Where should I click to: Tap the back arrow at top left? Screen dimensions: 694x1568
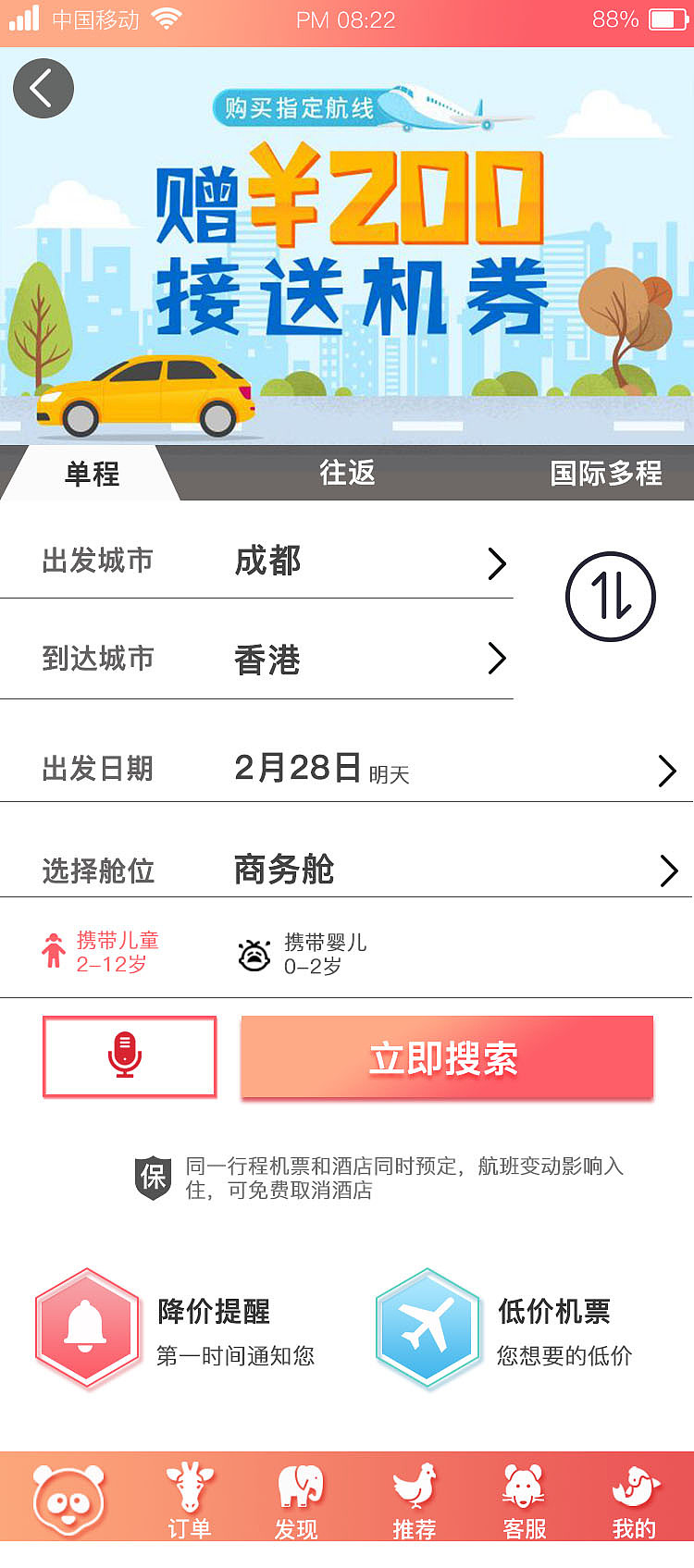43,88
